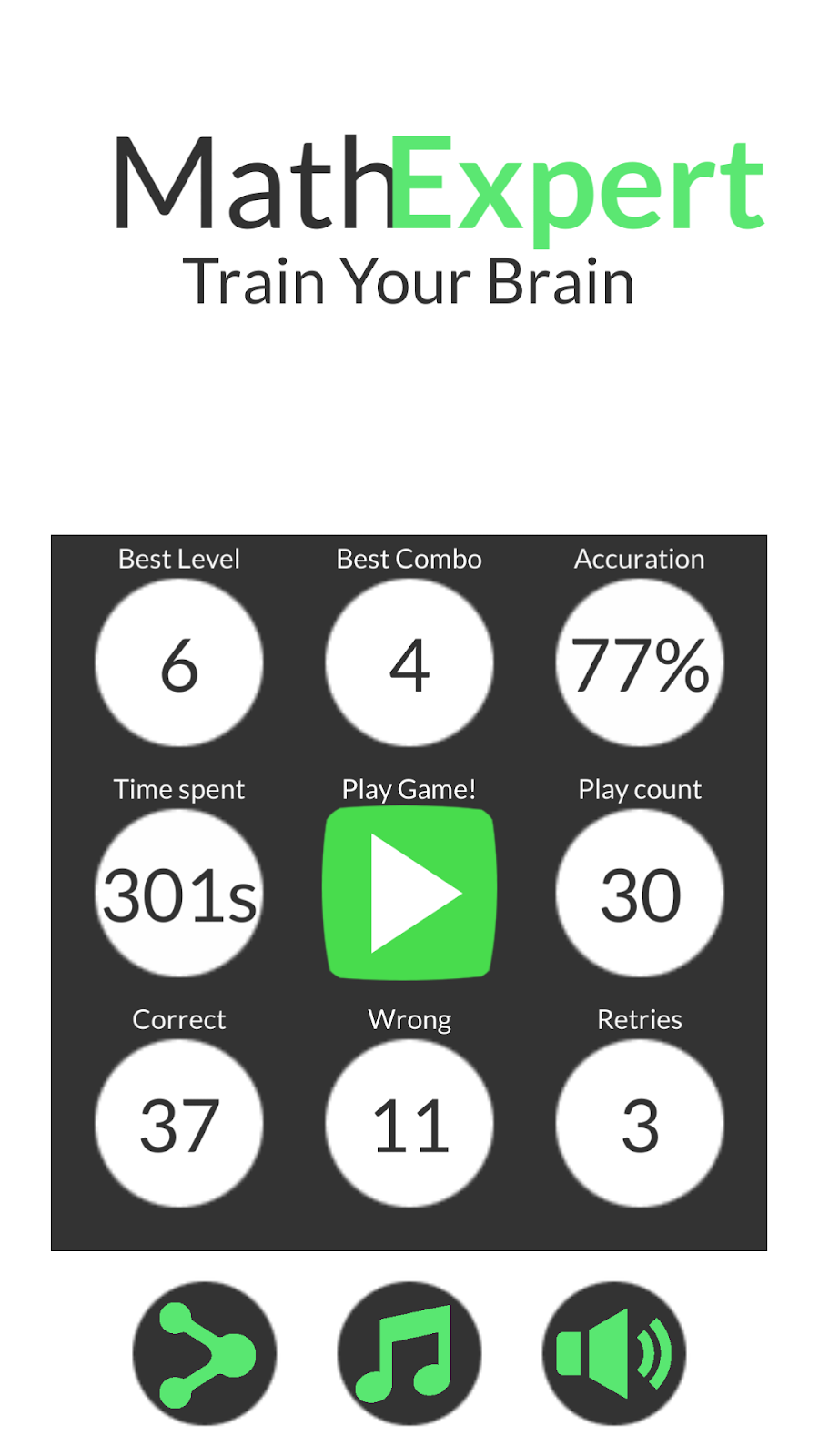Image resolution: width=819 pixels, height=1456 pixels.
Task: Open the Play count stat showing 30
Action: [x=640, y=894]
